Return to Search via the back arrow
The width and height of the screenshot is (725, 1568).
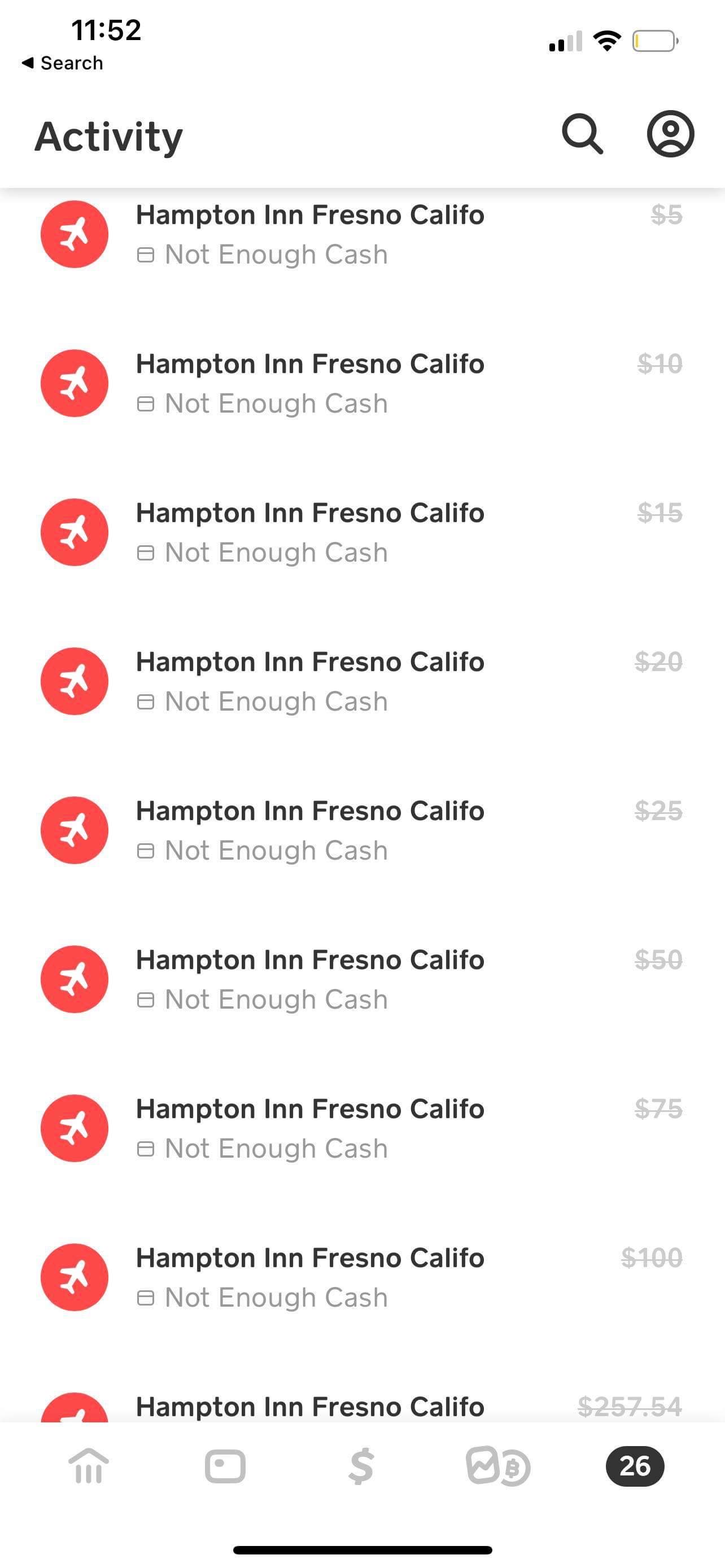click(x=62, y=63)
